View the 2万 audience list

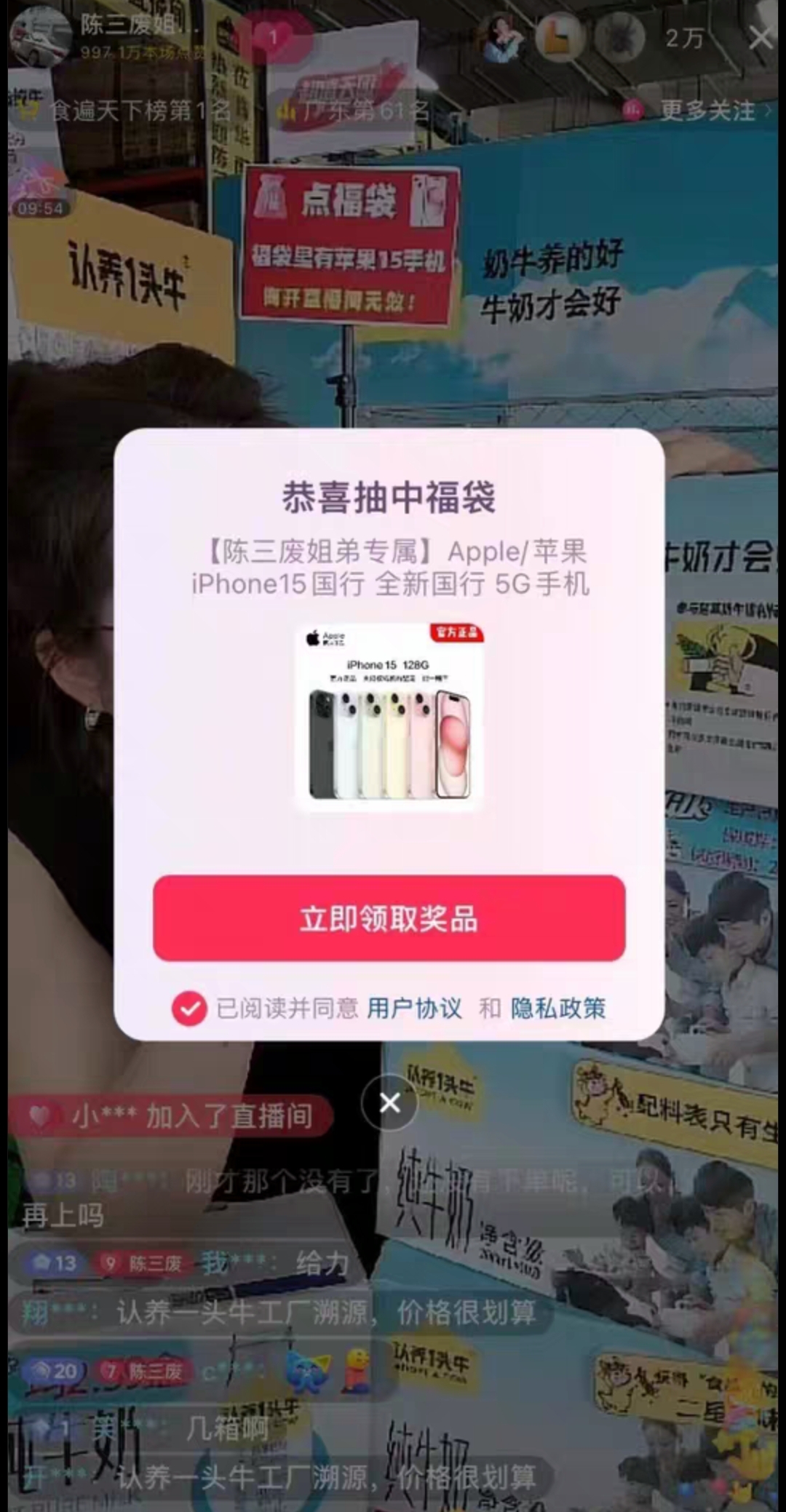pos(684,38)
